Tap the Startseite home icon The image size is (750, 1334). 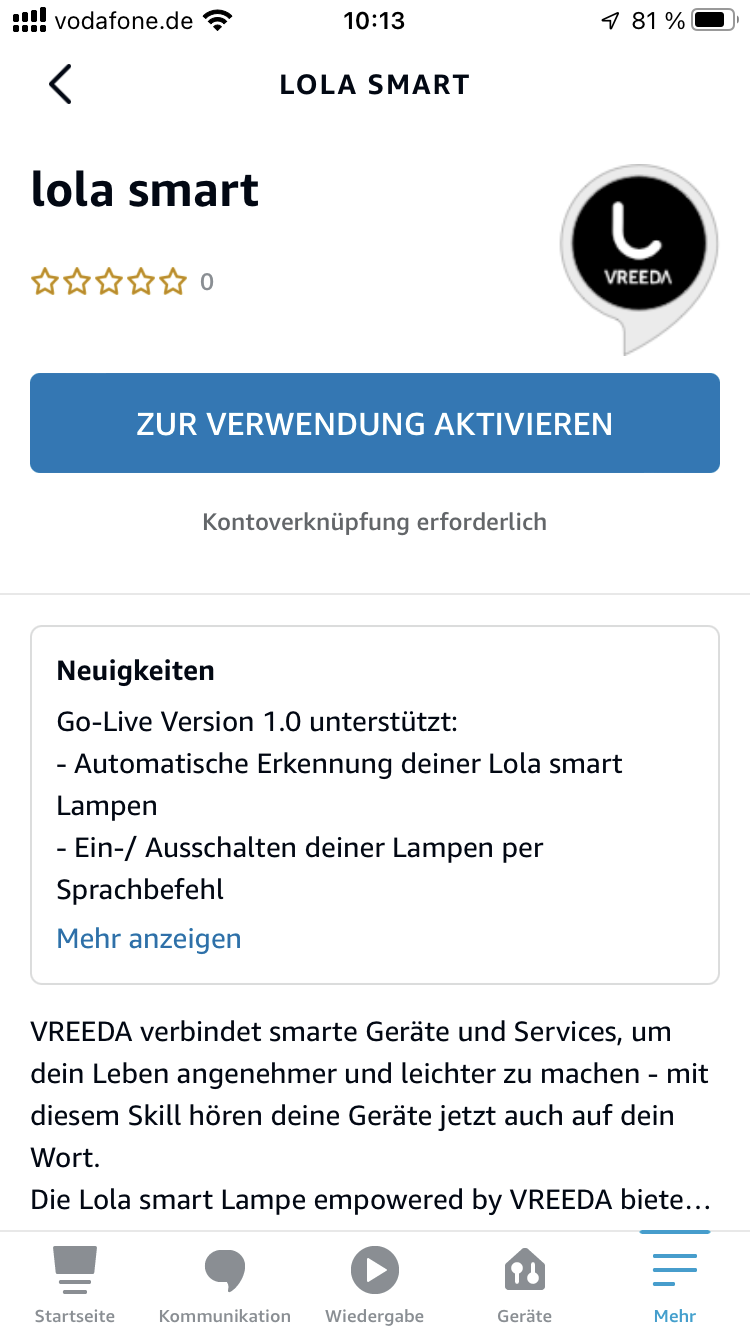pyautogui.click(x=75, y=1269)
